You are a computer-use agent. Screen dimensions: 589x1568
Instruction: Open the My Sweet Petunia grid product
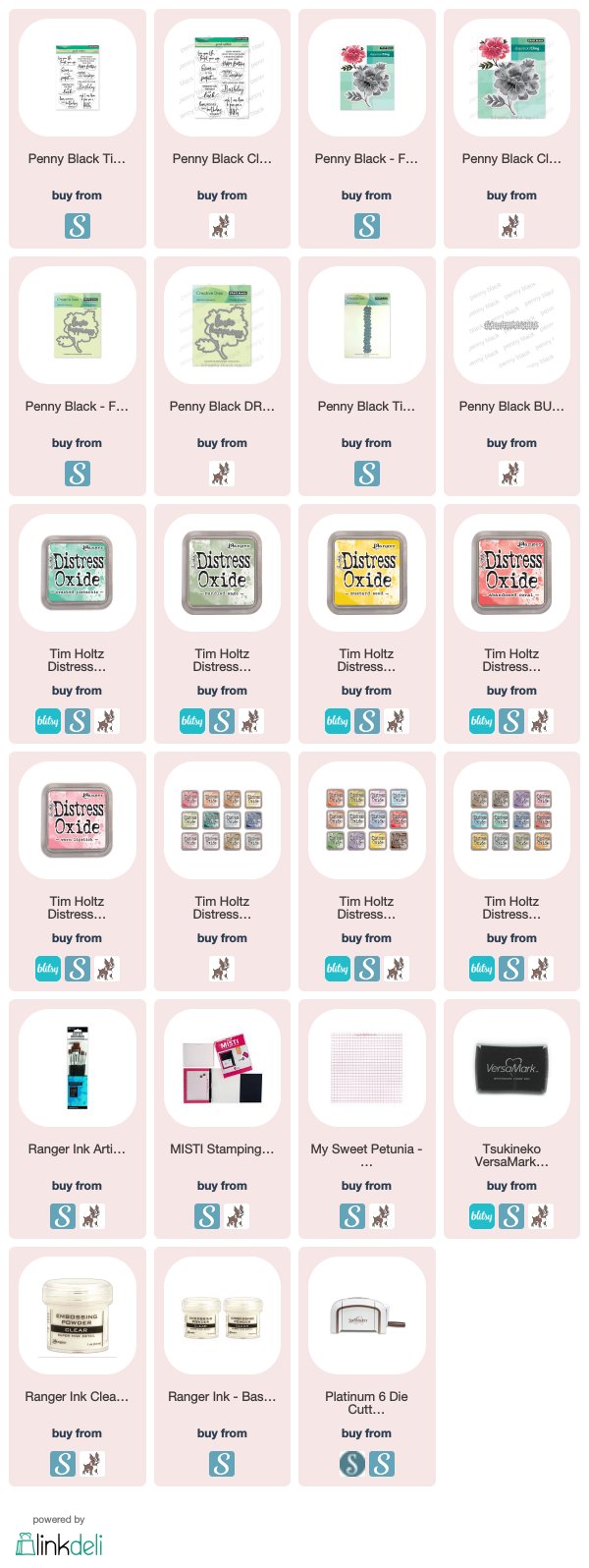pyautogui.click(x=367, y=1068)
